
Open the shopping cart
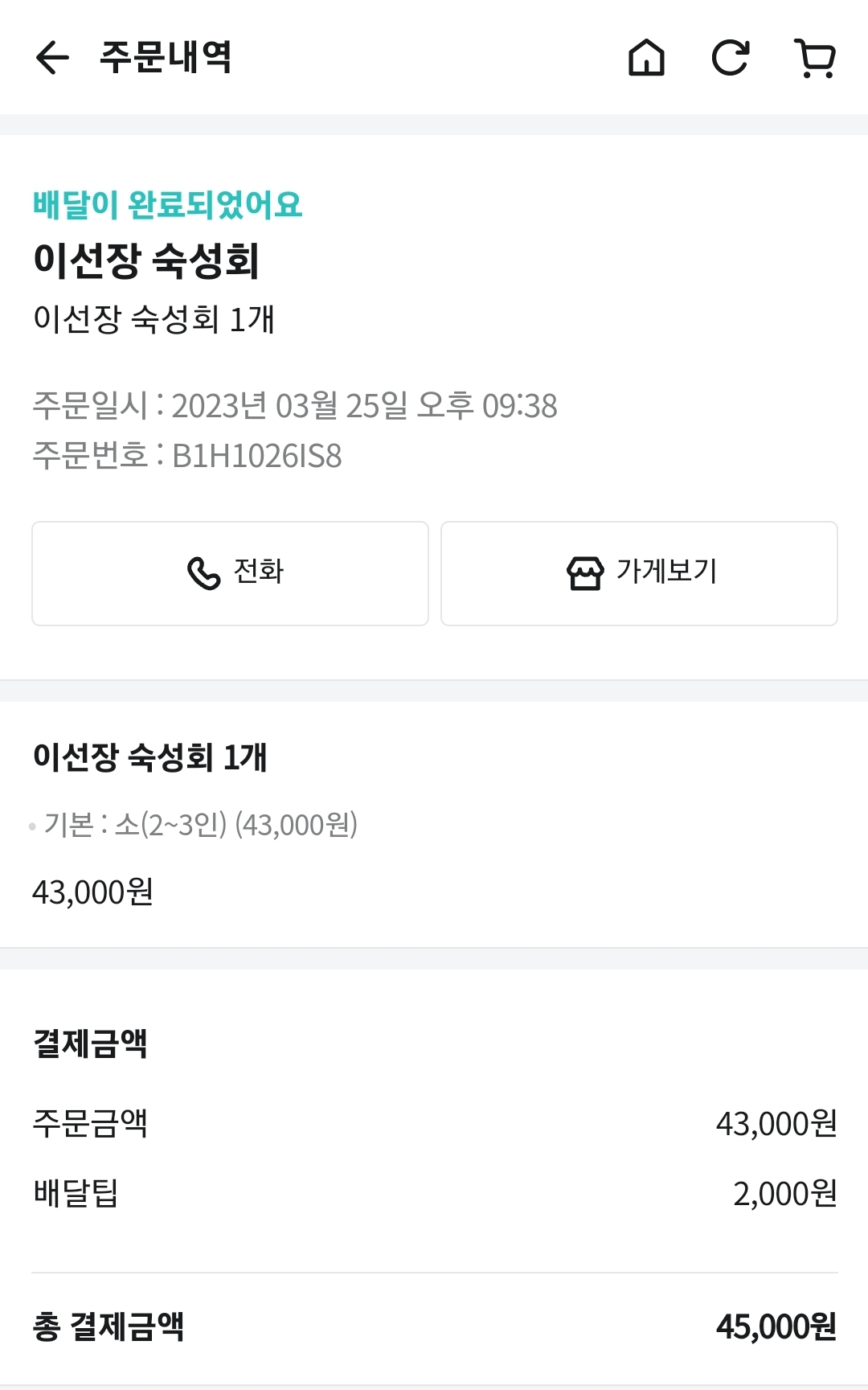point(815,58)
